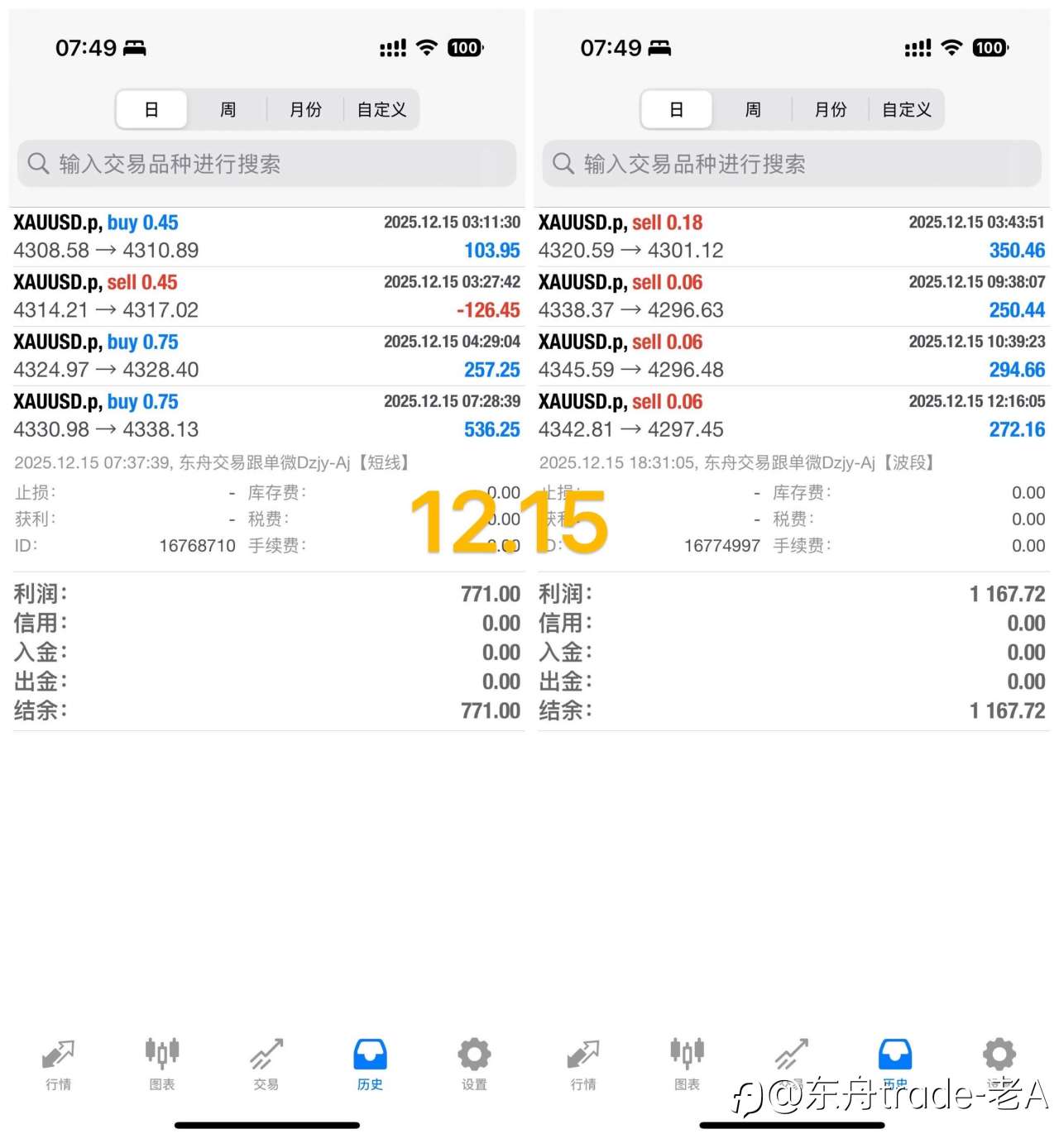Image resolution: width=1059 pixels, height=1148 pixels.
Task: Tap the 输入交易品种进行搜索 search field on left
Action: click(x=265, y=164)
